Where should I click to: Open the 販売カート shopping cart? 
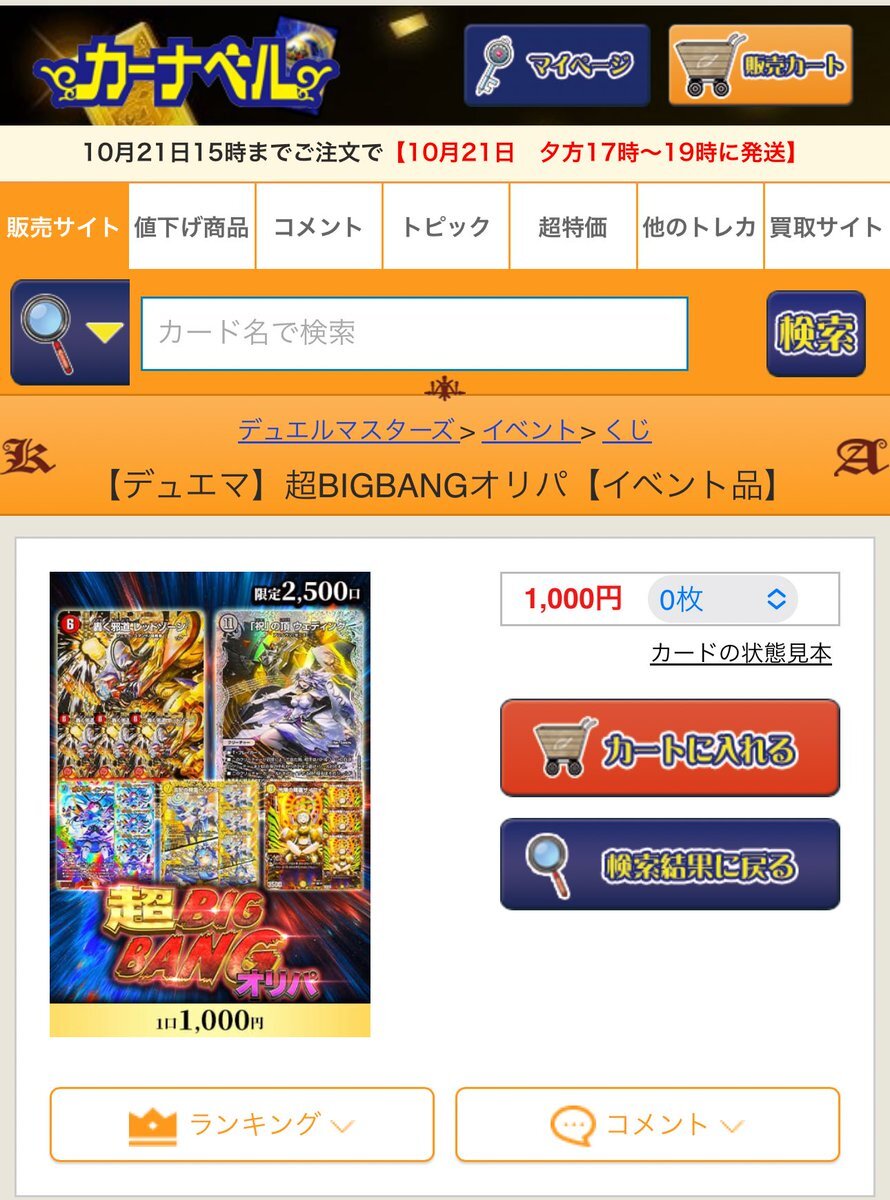pos(760,66)
